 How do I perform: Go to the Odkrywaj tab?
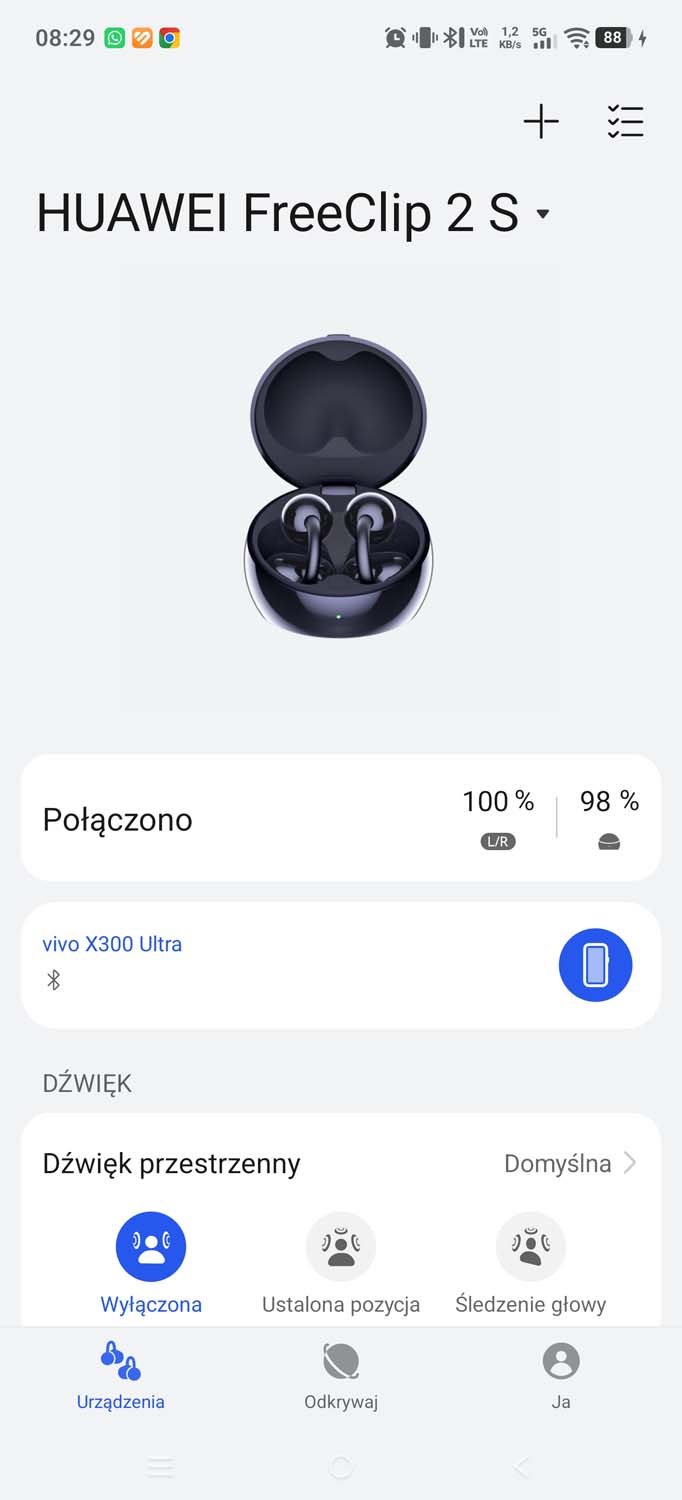click(341, 1376)
